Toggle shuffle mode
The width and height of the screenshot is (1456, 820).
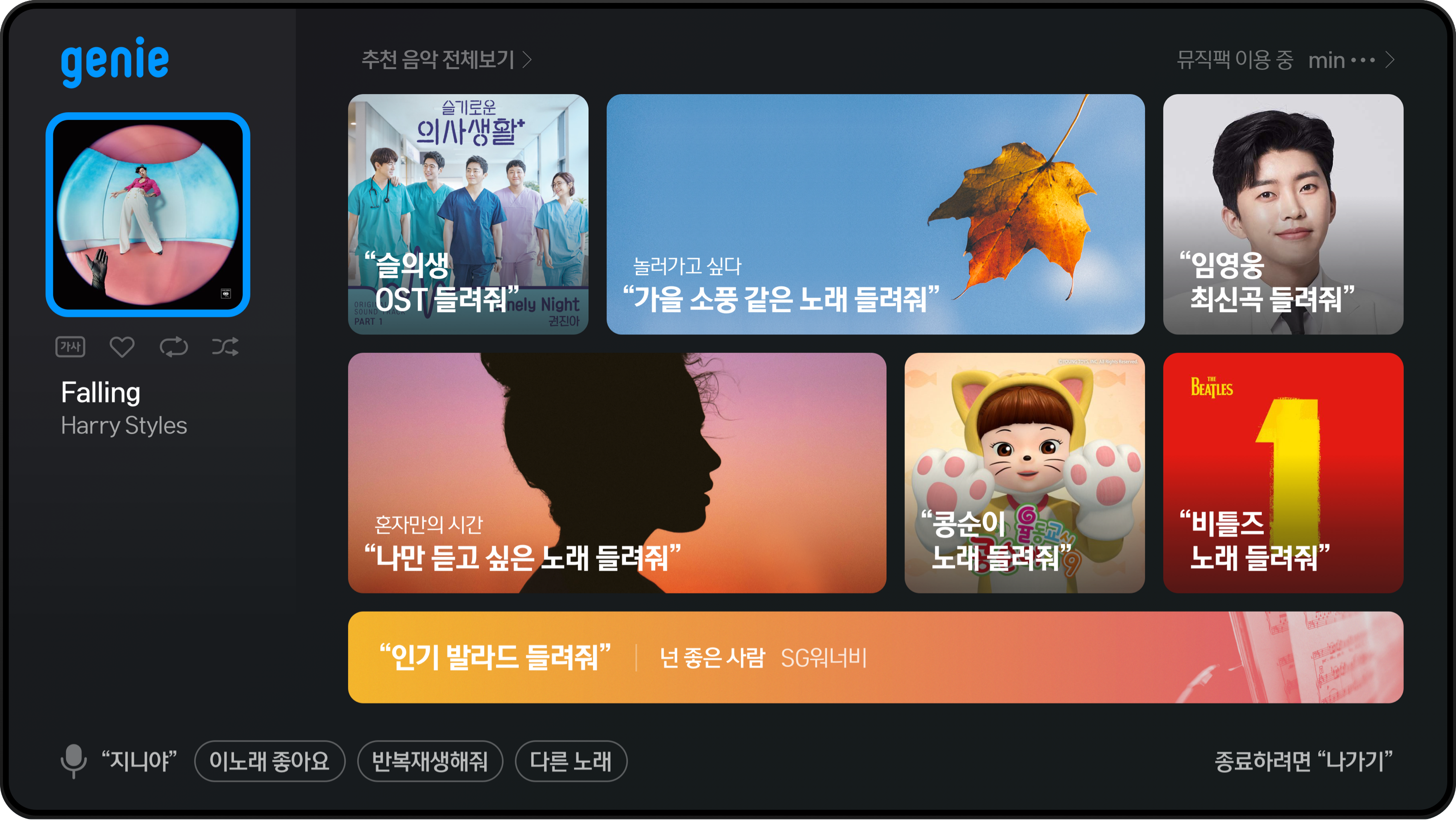click(x=225, y=347)
